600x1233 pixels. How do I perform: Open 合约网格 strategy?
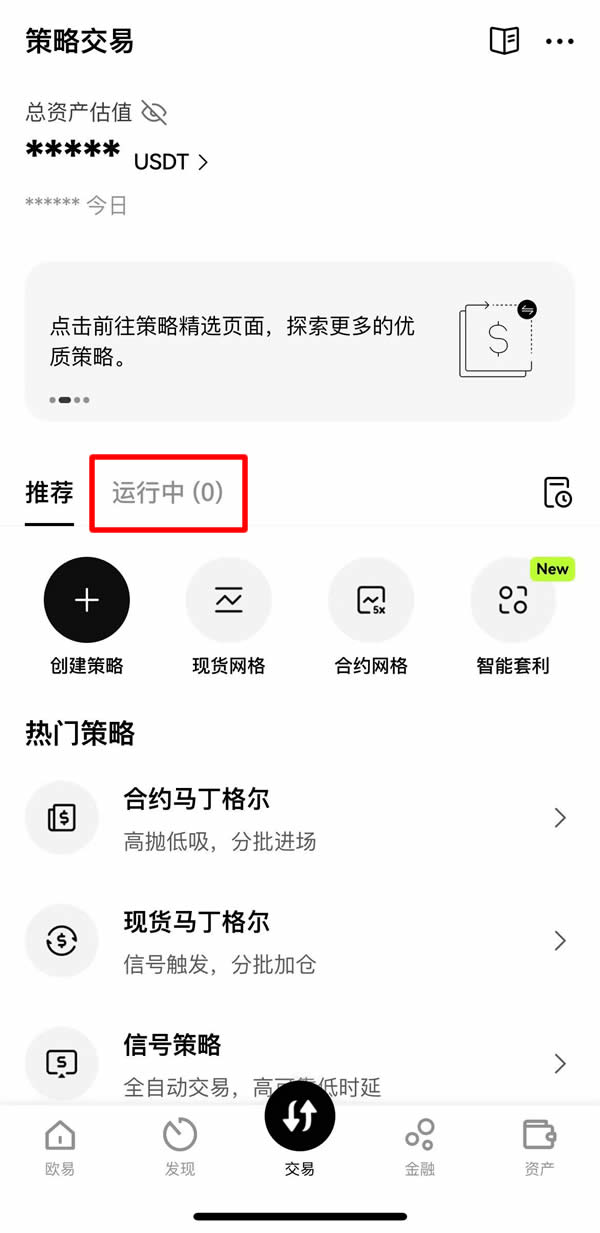(371, 600)
